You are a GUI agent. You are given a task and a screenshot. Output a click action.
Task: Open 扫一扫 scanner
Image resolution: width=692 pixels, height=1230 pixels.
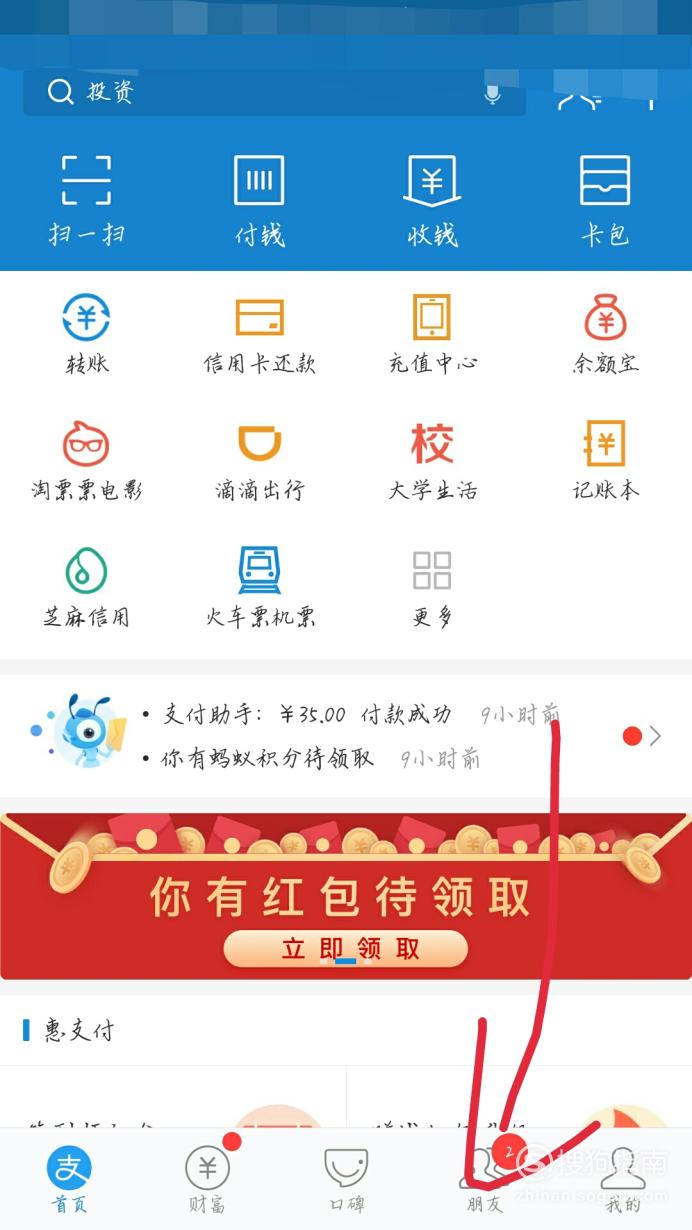point(86,200)
